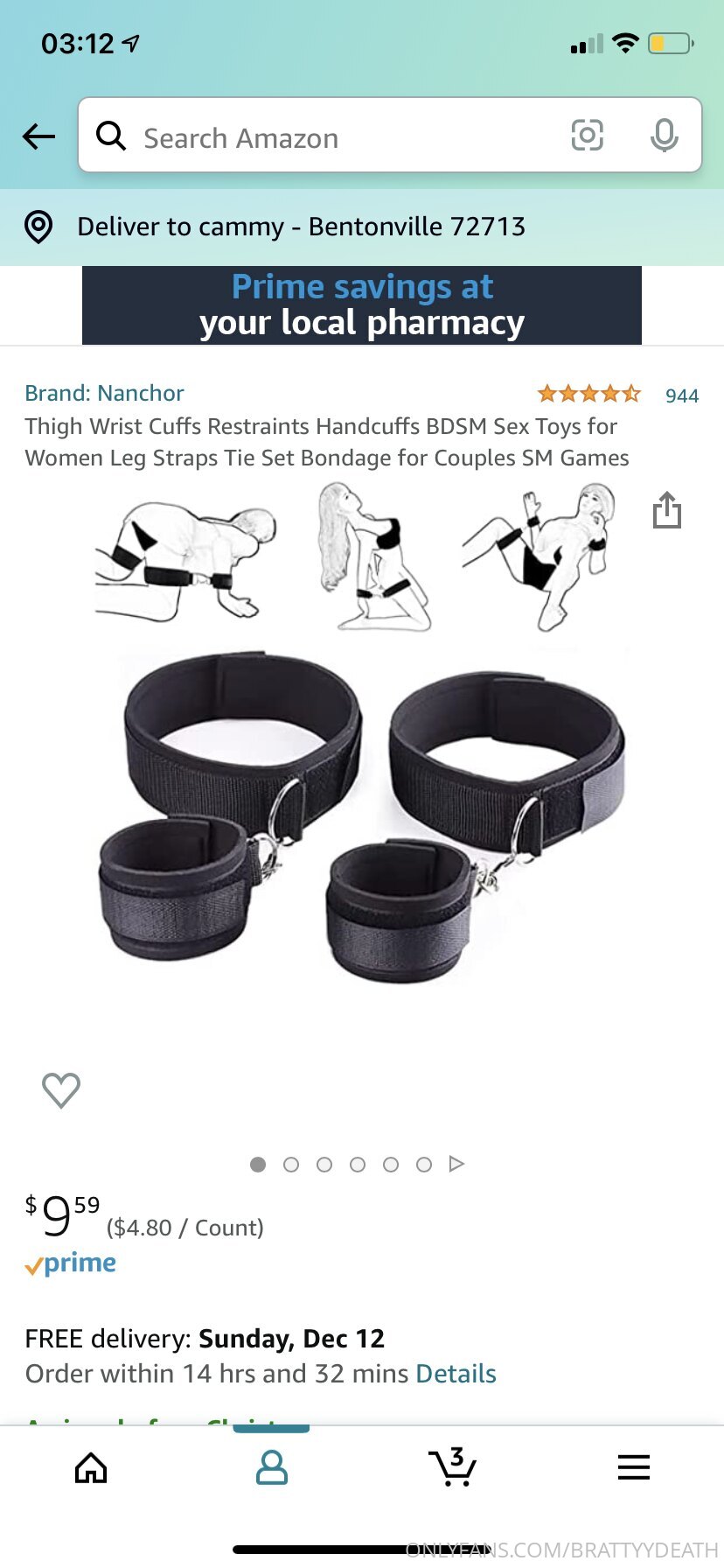This screenshot has width=724, height=1568.
Task: Go back using the arrow icon
Action: click(x=38, y=136)
